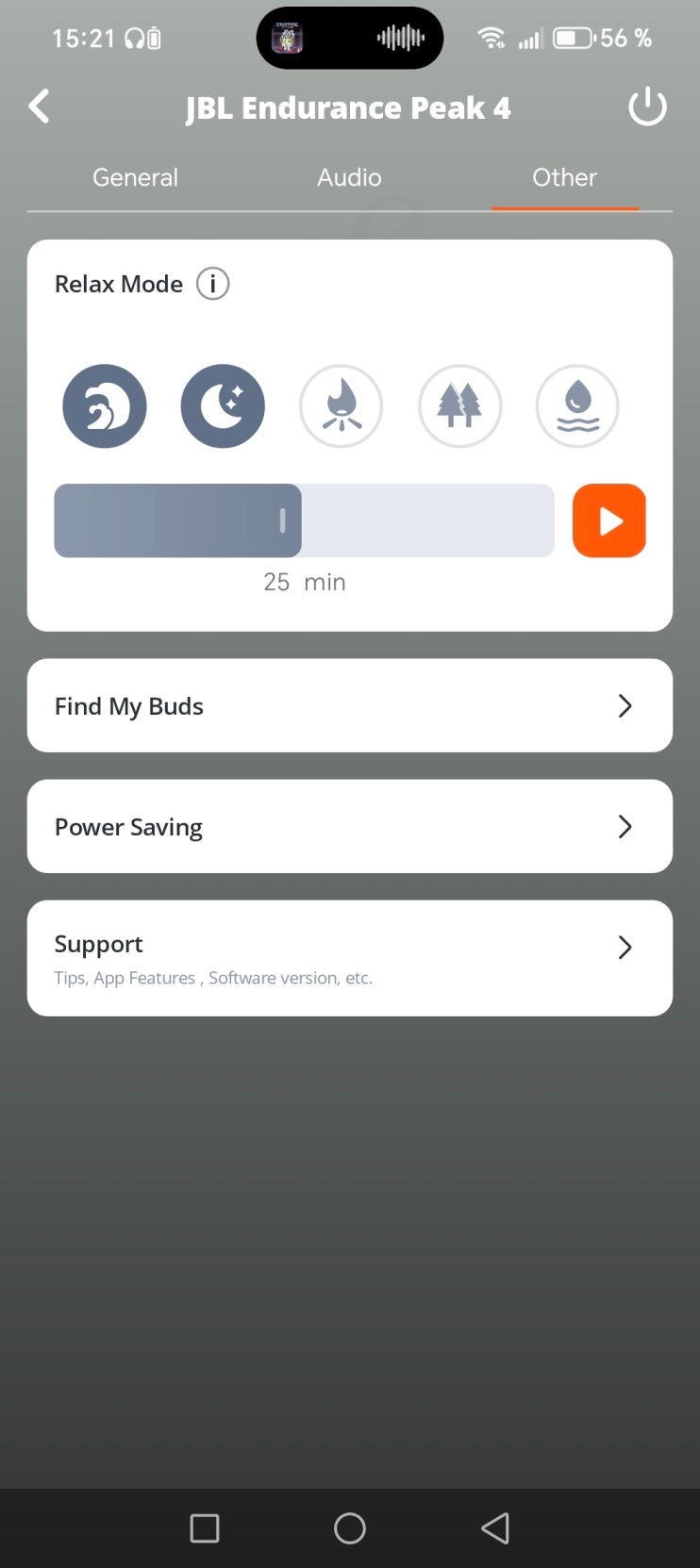The width and height of the screenshot is (700, 1568).
Task: Start Relax Mode with the play button
Action: [608, 520]
